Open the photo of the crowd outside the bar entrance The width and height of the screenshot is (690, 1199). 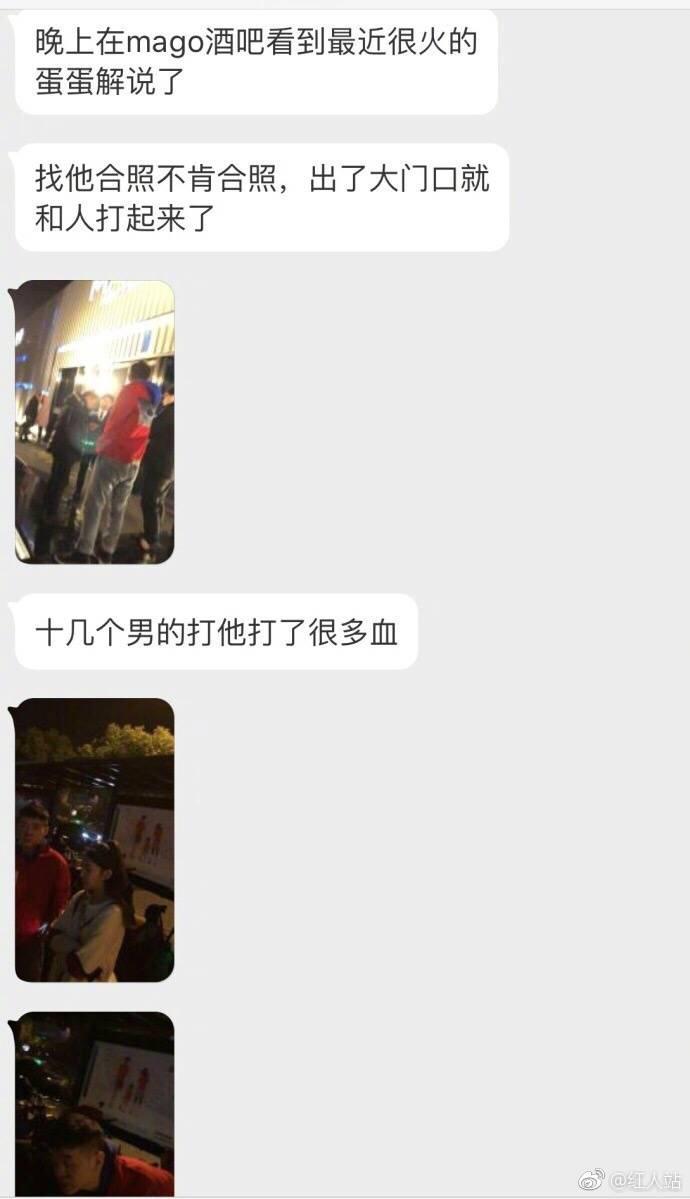coord(94,422)
